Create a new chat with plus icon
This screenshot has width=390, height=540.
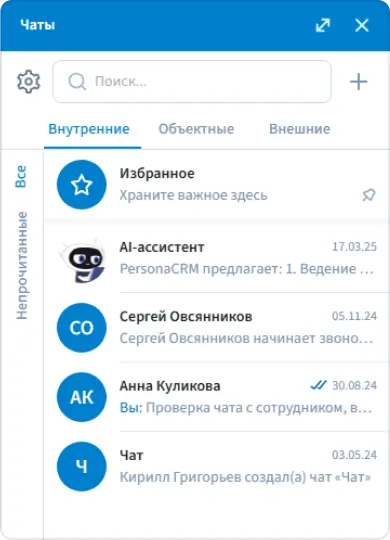tap(358, 82)
